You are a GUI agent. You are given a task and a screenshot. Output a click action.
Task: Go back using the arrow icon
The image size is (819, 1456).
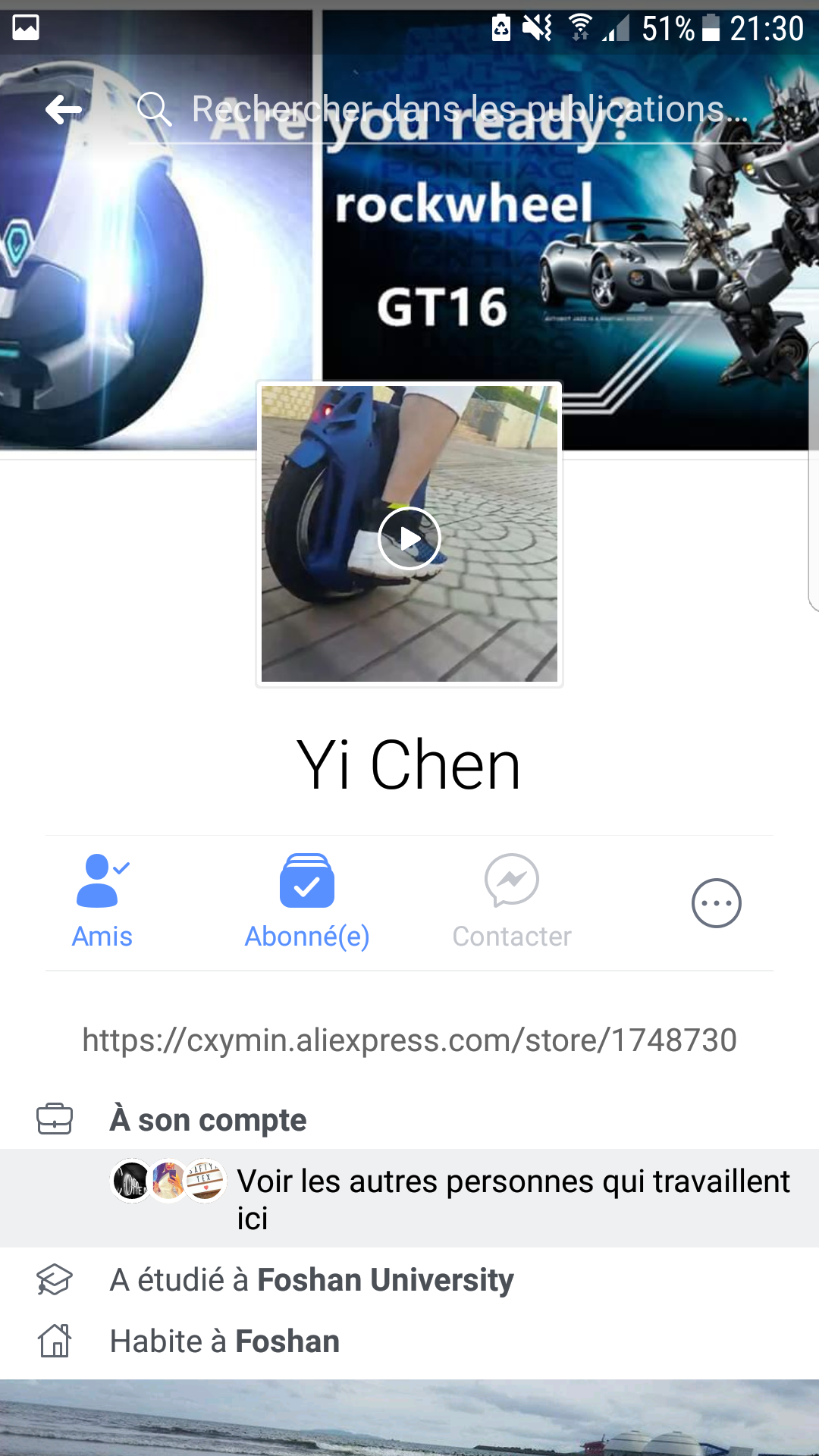64,110
